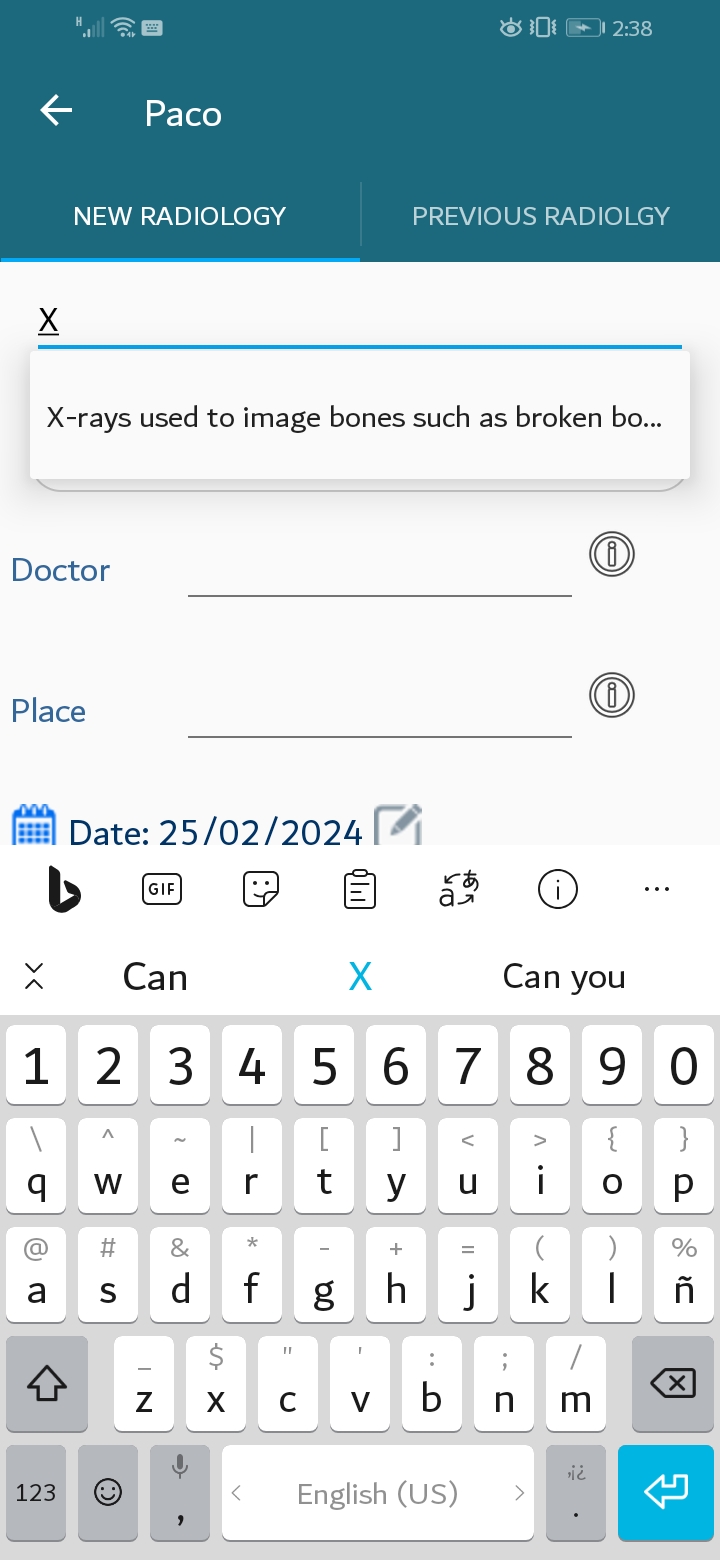Screen dimensions: 720x1560
Task: Switch to the Previous Radiolgy tab
Action: pyautogui.click(x=540, y=216)
